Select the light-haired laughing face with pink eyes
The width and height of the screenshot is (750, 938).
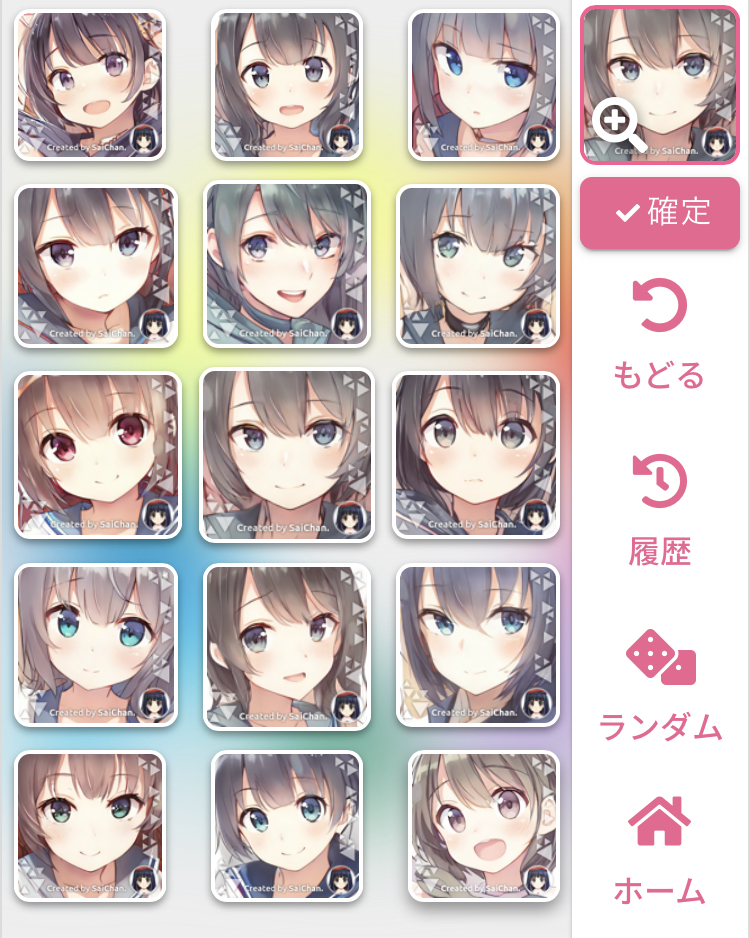(x=483, y=825)
